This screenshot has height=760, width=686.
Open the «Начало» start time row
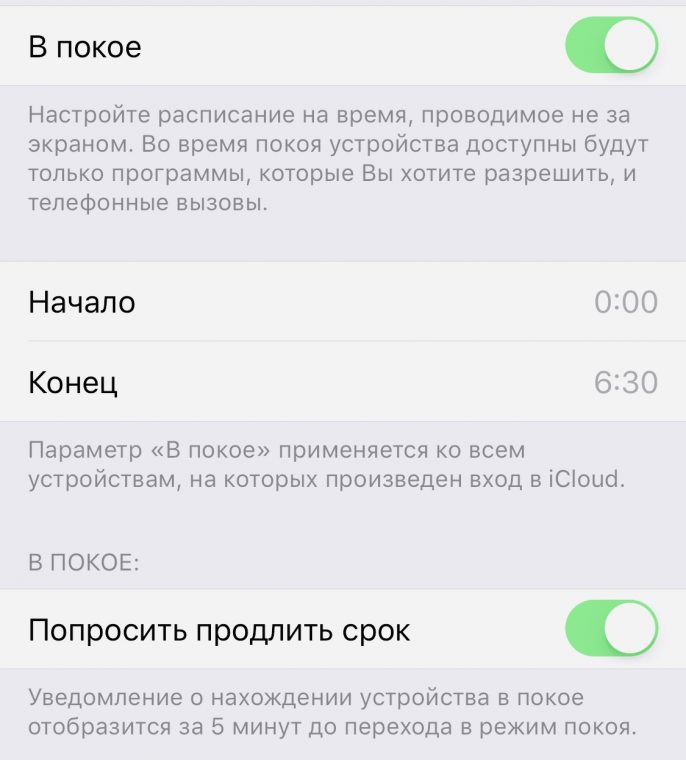[x=343, y=301]
